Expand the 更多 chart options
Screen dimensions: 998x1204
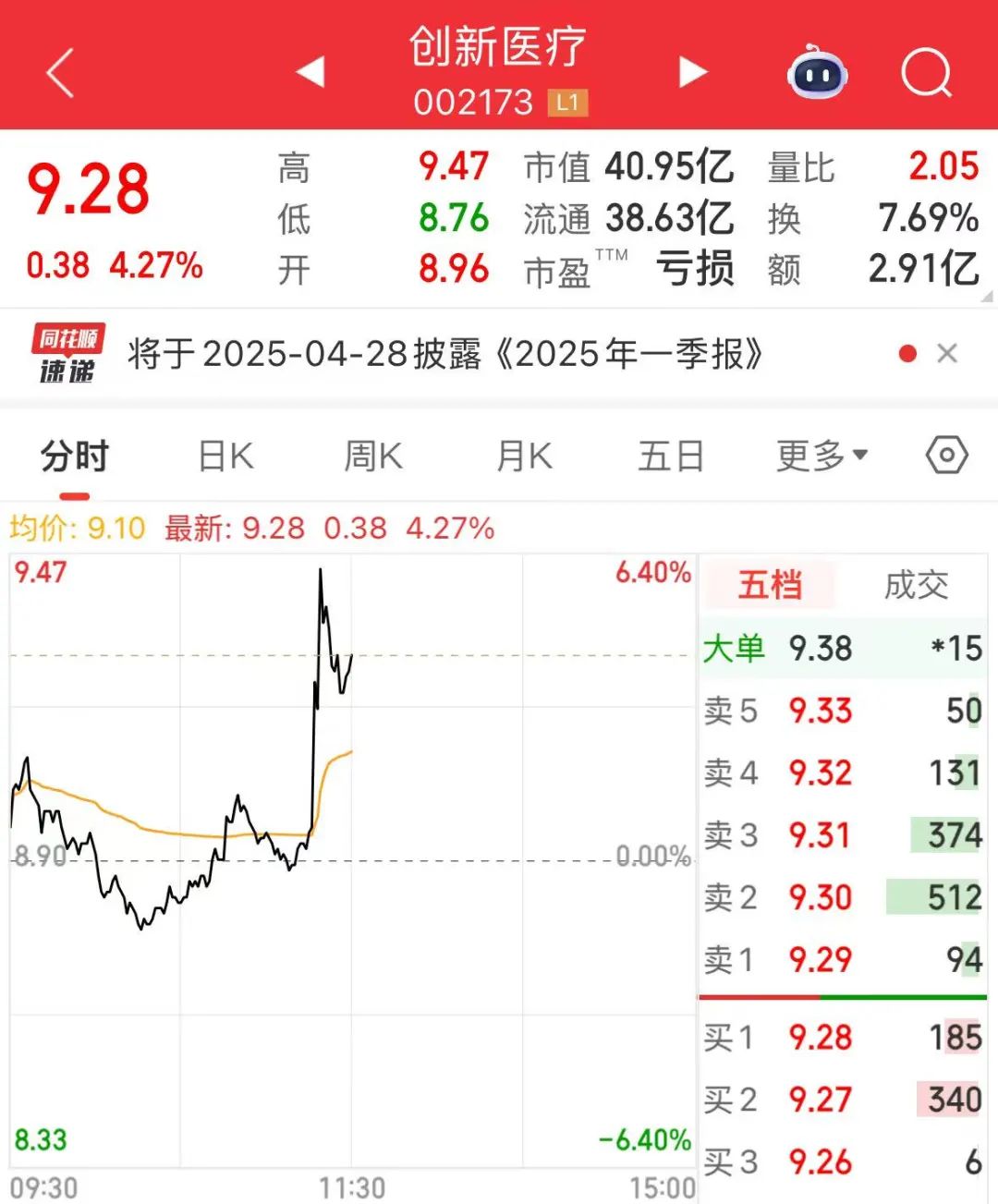(822, 456)
